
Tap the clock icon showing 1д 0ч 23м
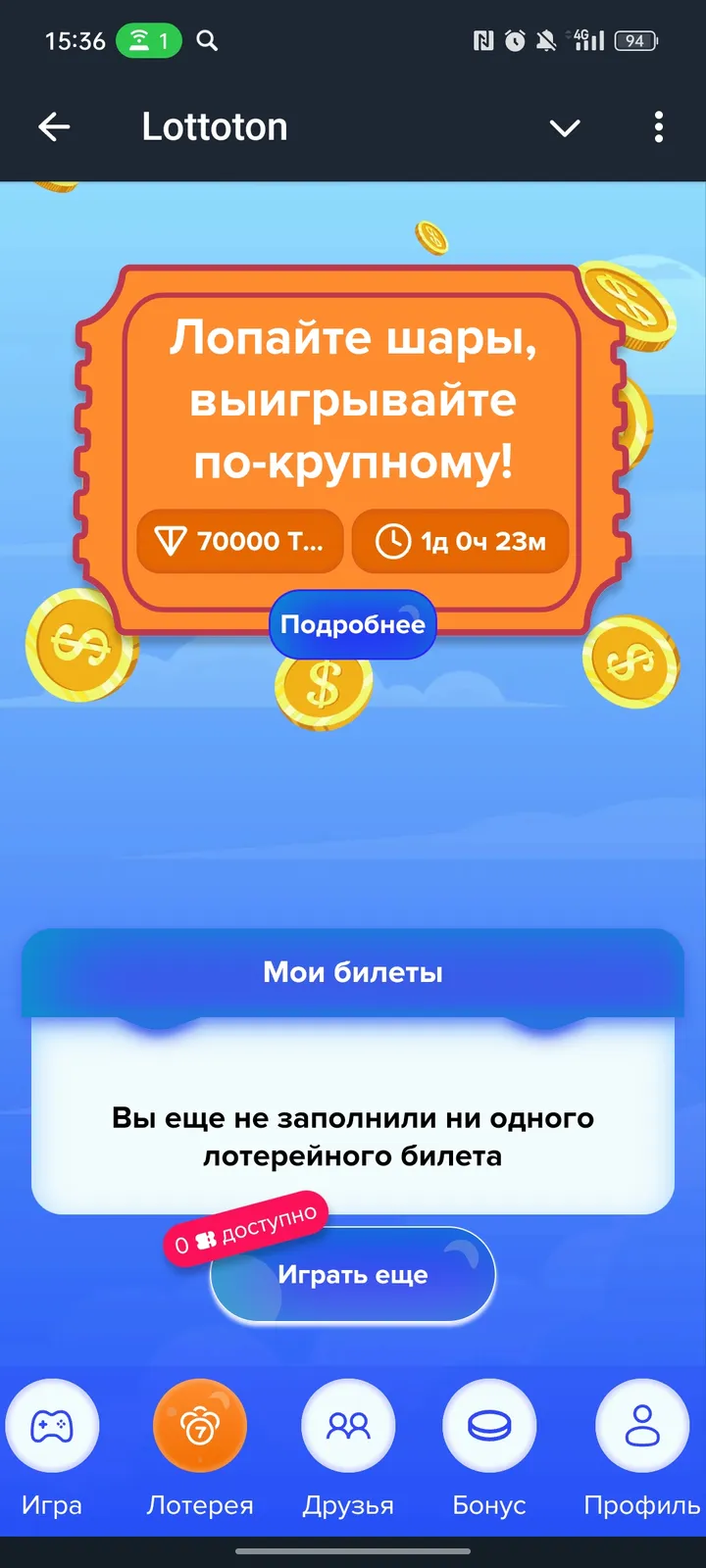pos(460,541)
